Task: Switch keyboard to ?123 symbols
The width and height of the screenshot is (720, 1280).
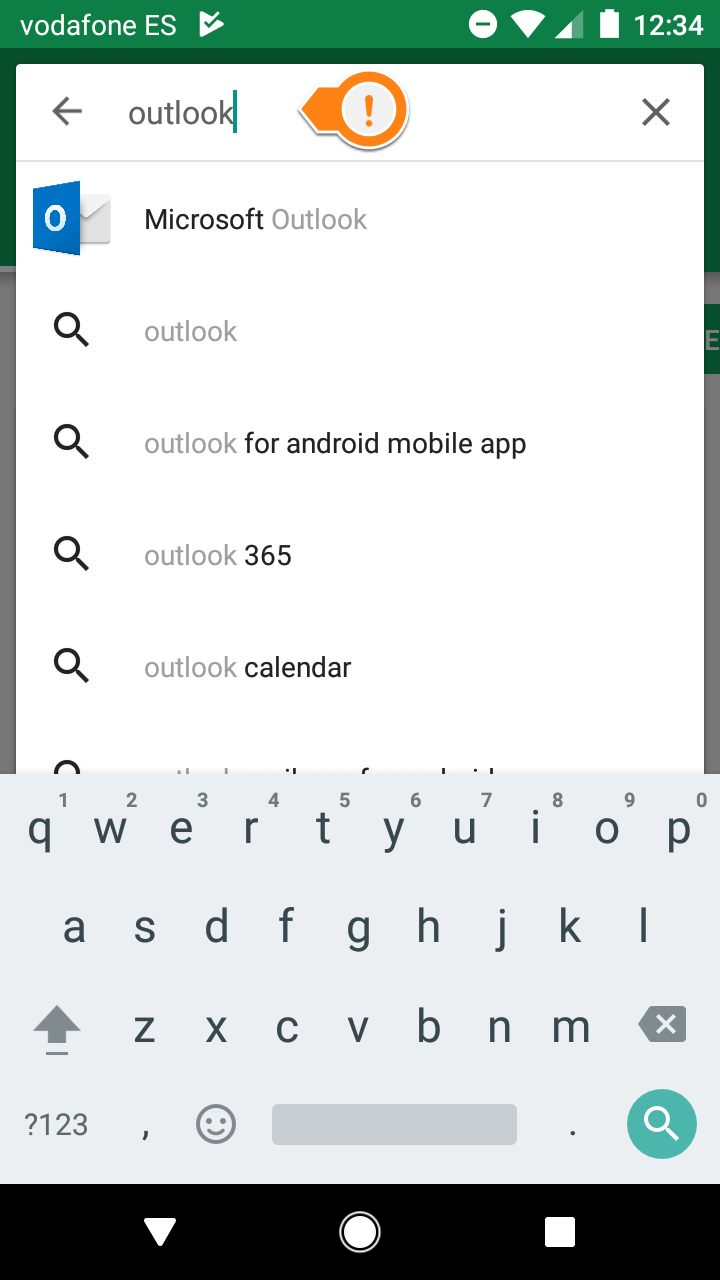Action: click(57, 1125)
